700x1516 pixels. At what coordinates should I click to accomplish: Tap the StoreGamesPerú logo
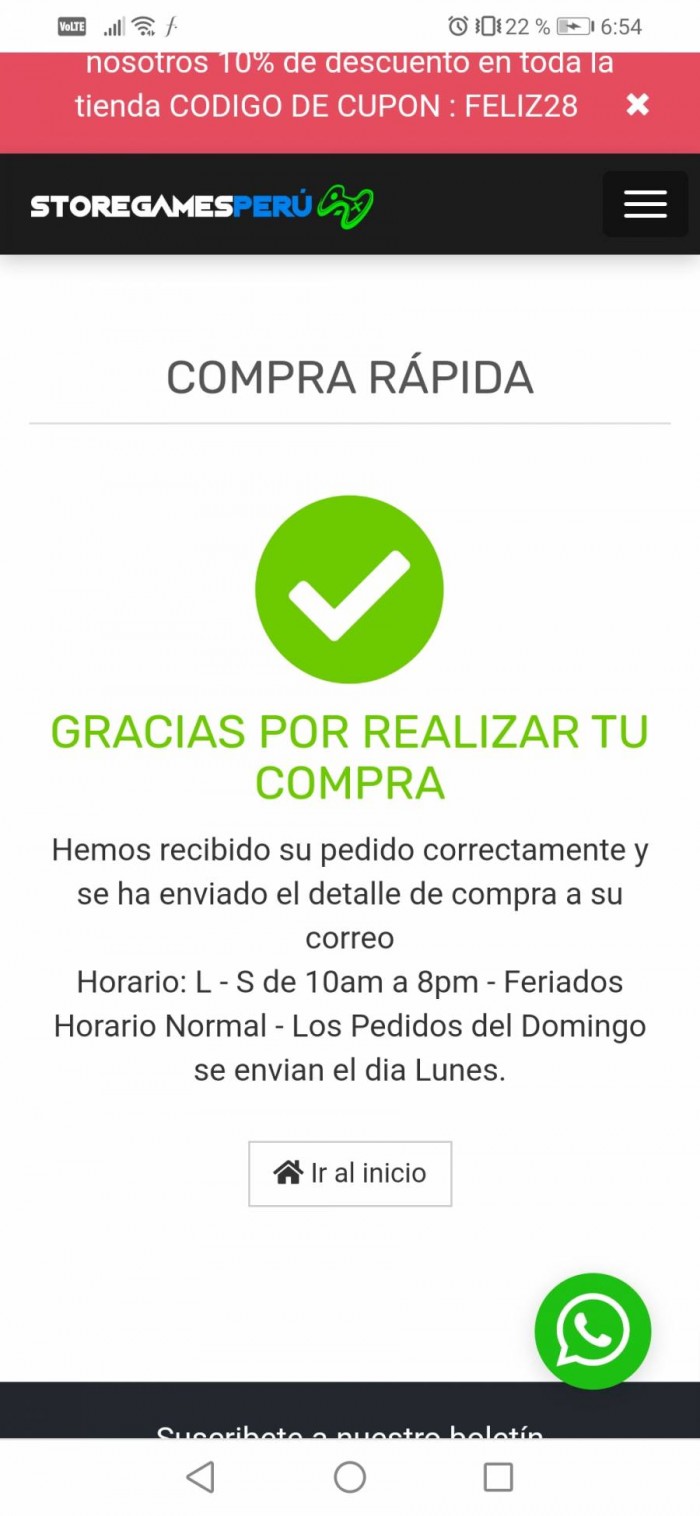[x=202, y=206]
